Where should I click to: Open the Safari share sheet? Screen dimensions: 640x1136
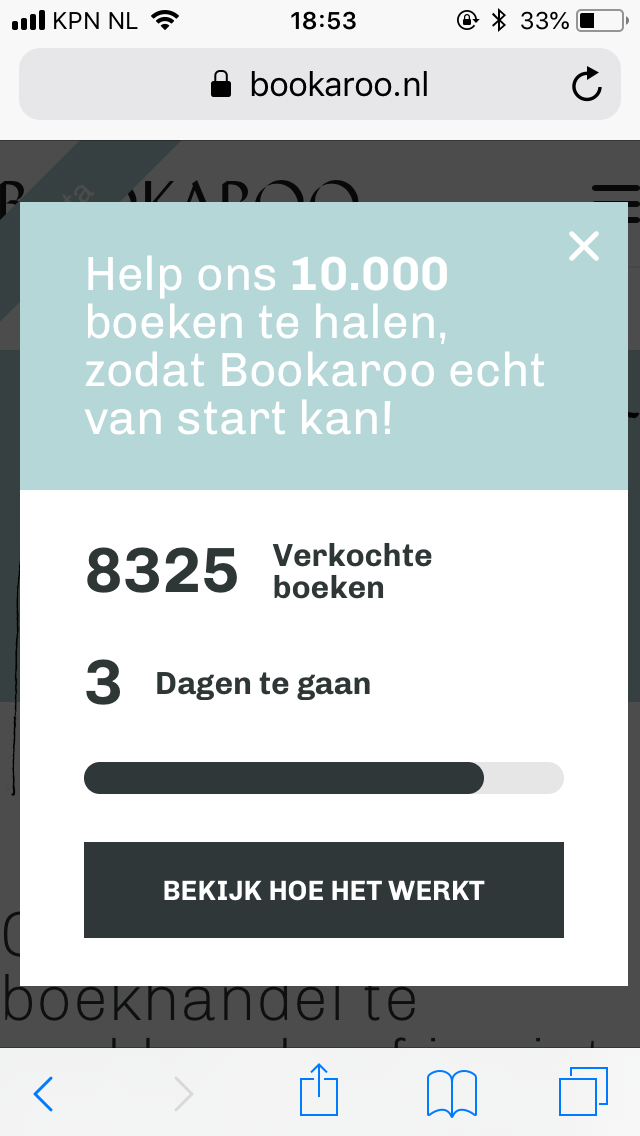(319, 1089)
